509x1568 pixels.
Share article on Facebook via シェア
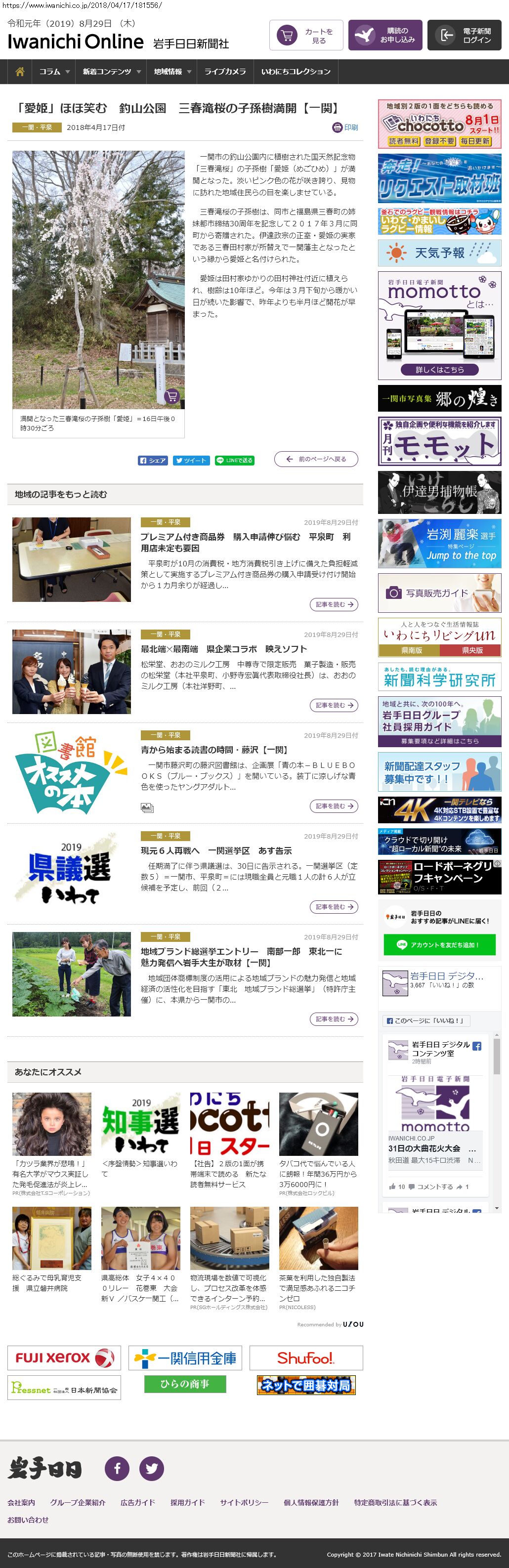[x=152, y=460]
